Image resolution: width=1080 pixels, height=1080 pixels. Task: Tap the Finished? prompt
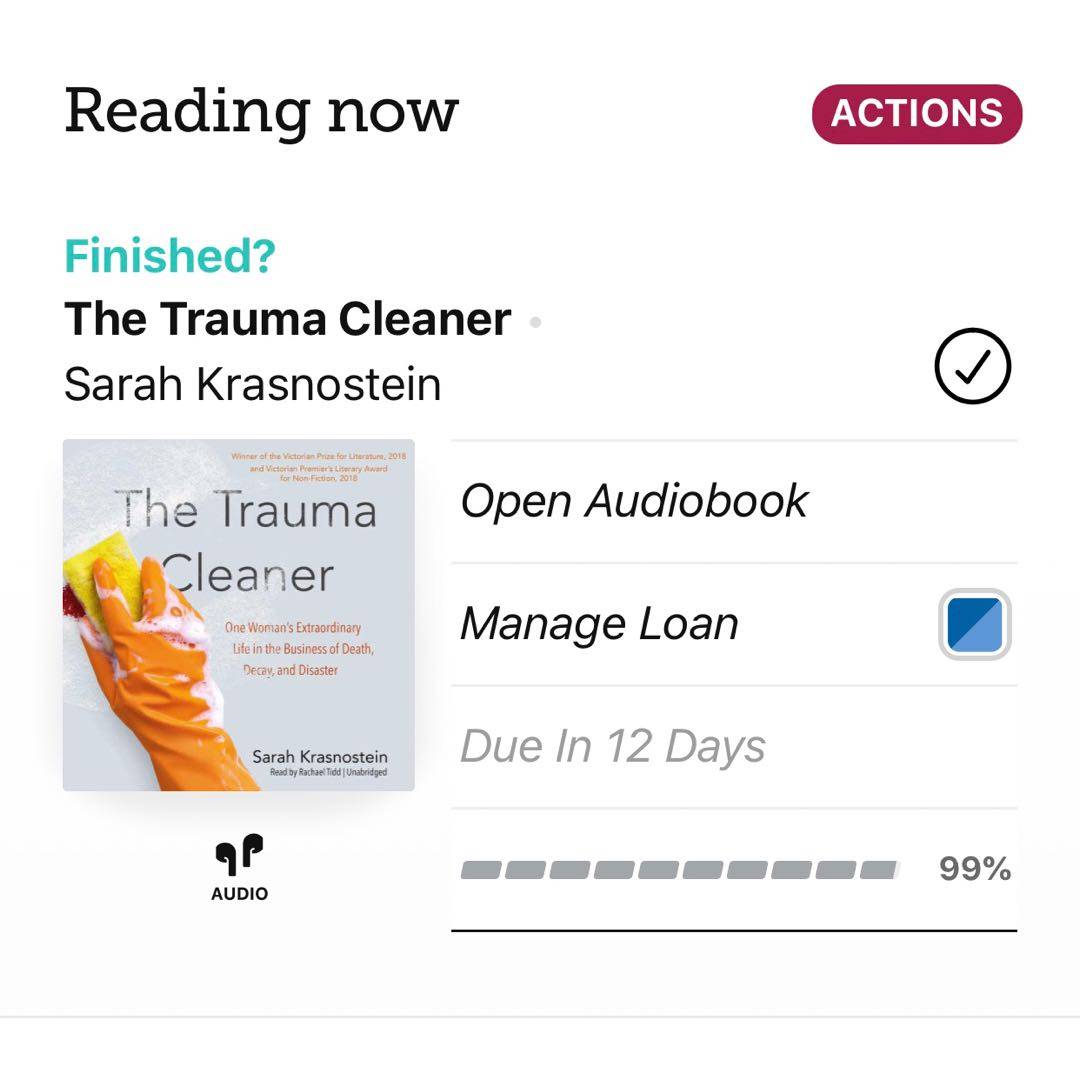pos(169,256)
